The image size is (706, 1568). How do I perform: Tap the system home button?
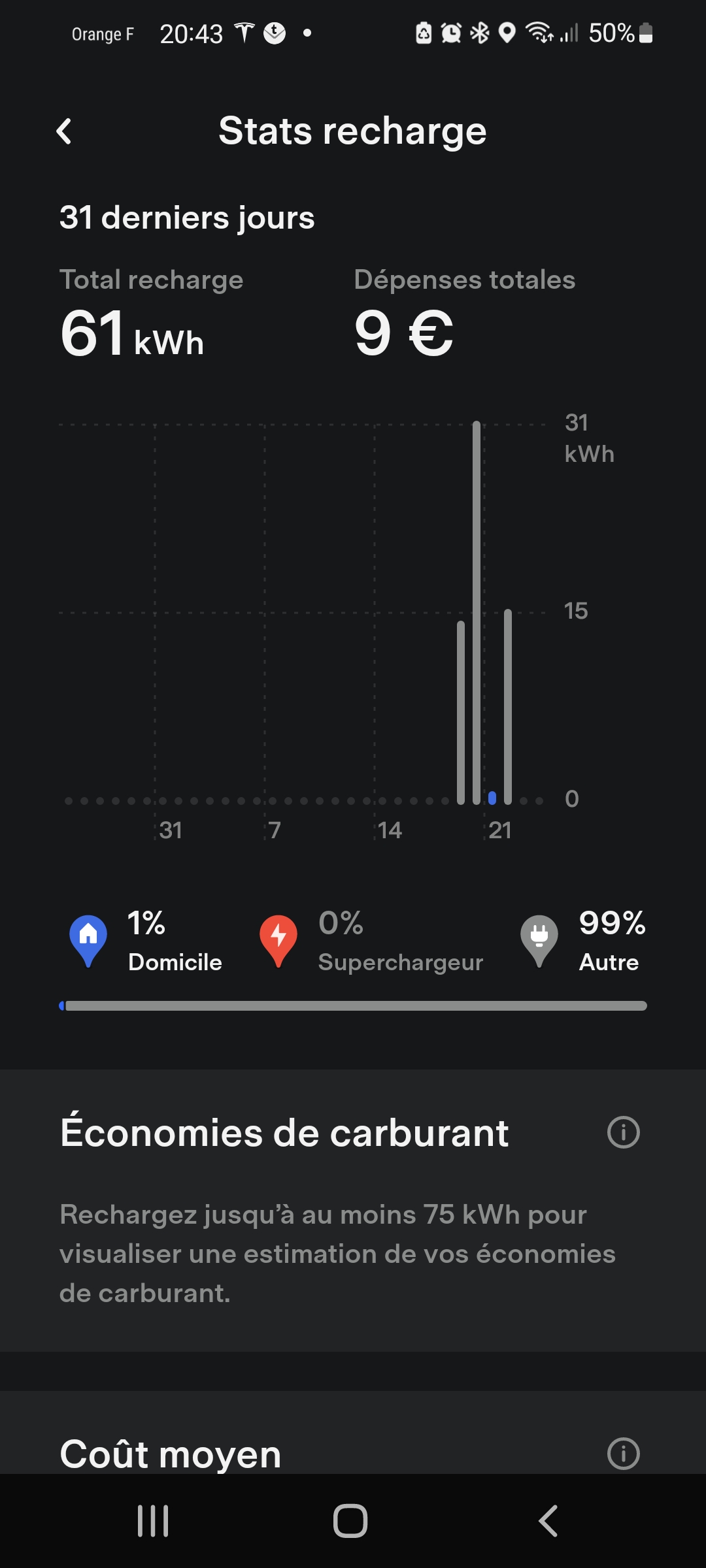tap(350, 1521)
